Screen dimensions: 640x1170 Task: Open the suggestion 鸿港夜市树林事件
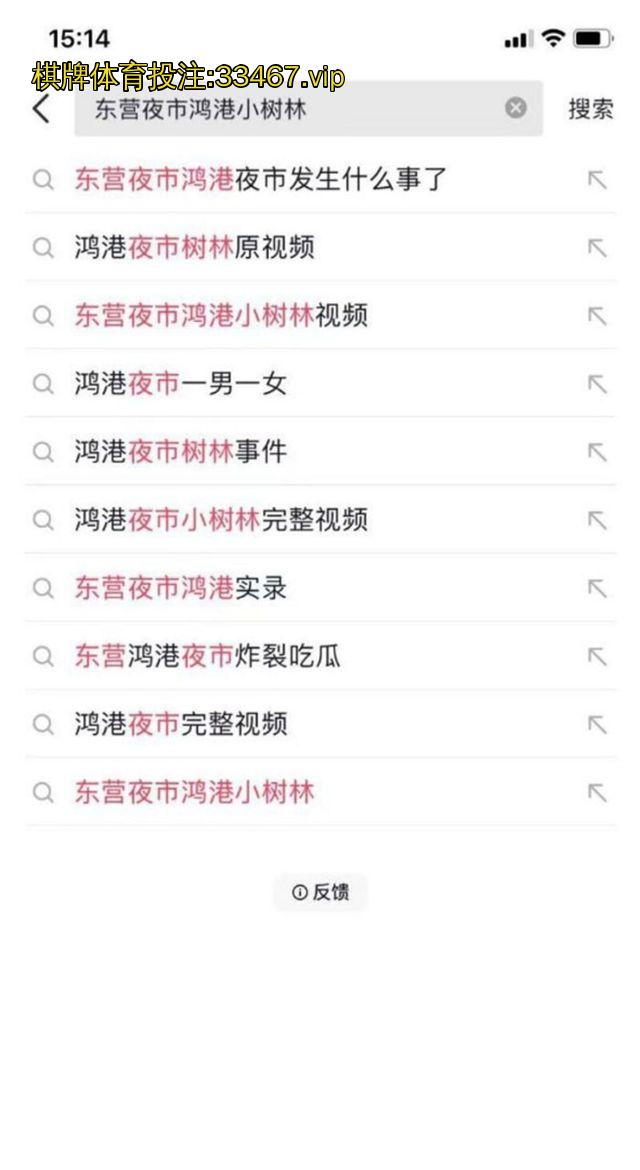click(x=180, y=452)
